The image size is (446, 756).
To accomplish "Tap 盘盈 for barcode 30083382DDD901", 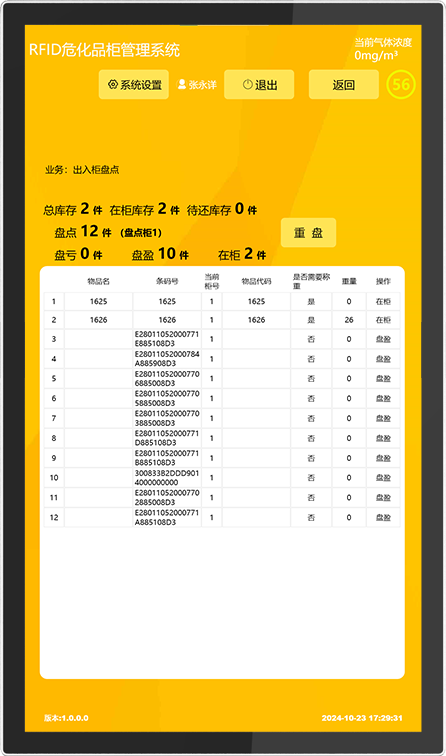I will click(383, 478).
